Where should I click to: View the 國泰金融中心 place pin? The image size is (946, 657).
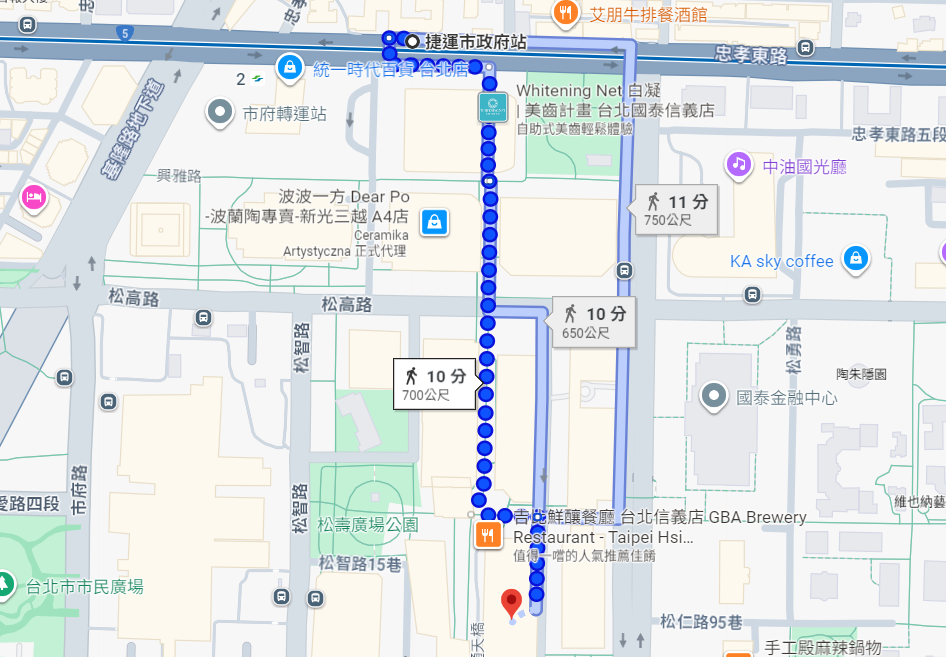714,397
